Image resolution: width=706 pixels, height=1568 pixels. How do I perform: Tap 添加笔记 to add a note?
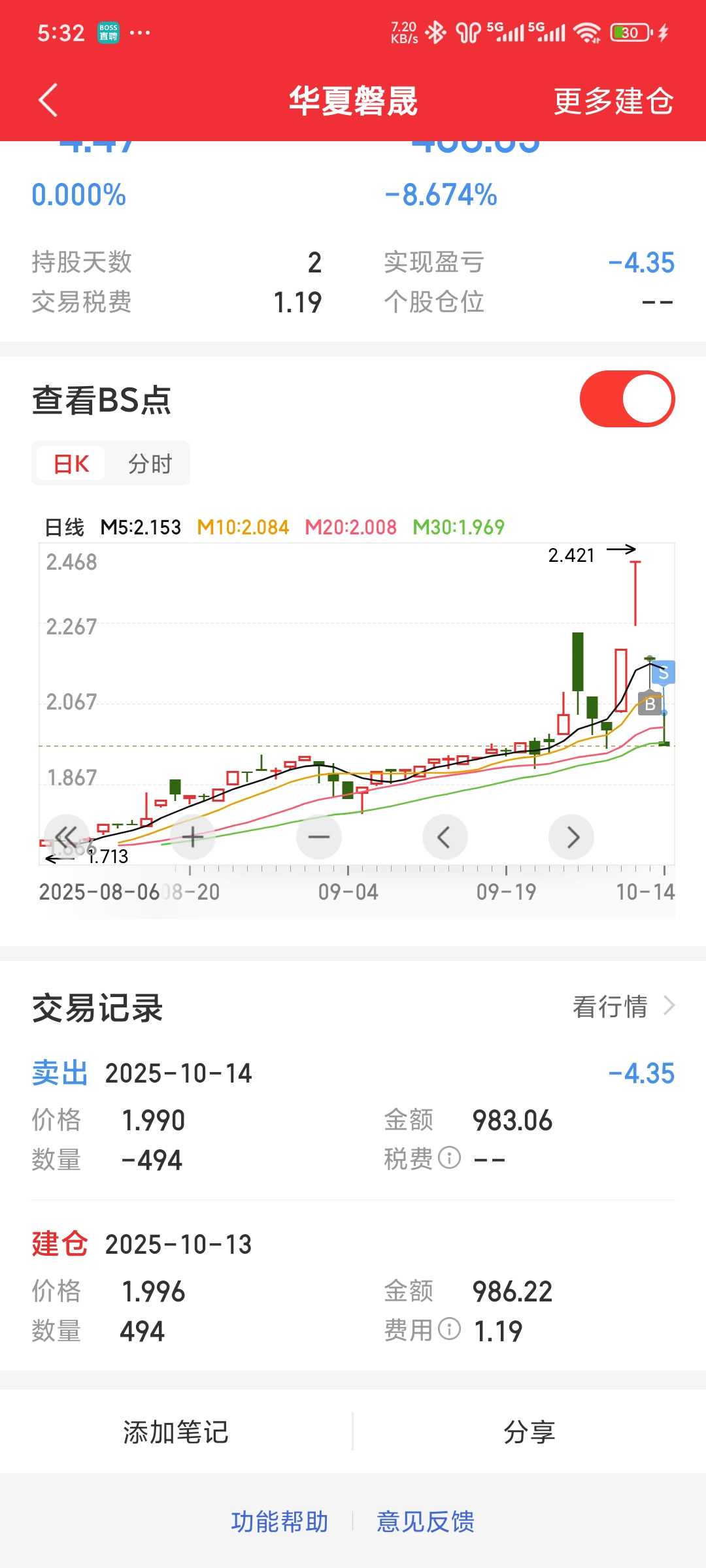pos(176,1432)
